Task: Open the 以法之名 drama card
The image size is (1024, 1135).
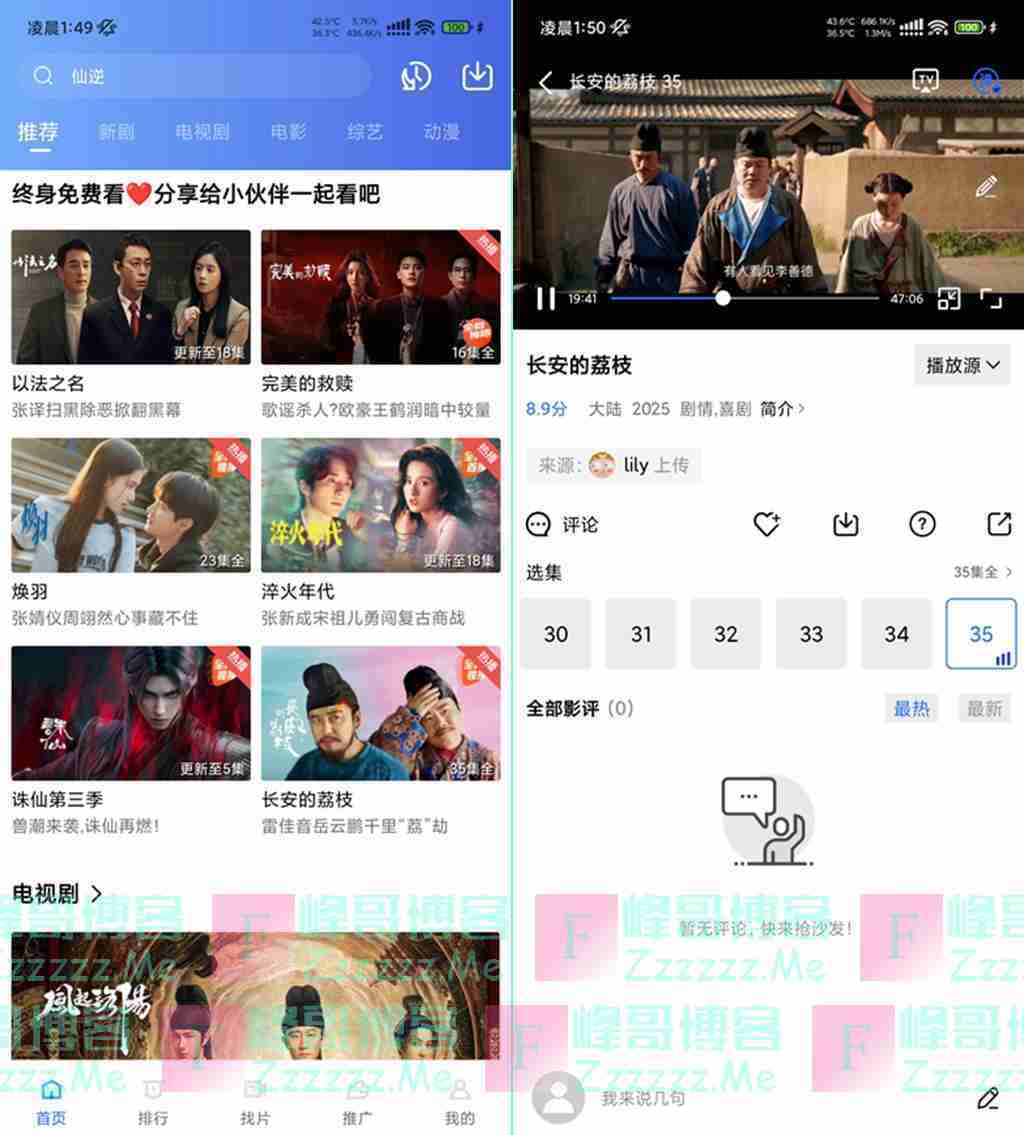Action: 131,297
